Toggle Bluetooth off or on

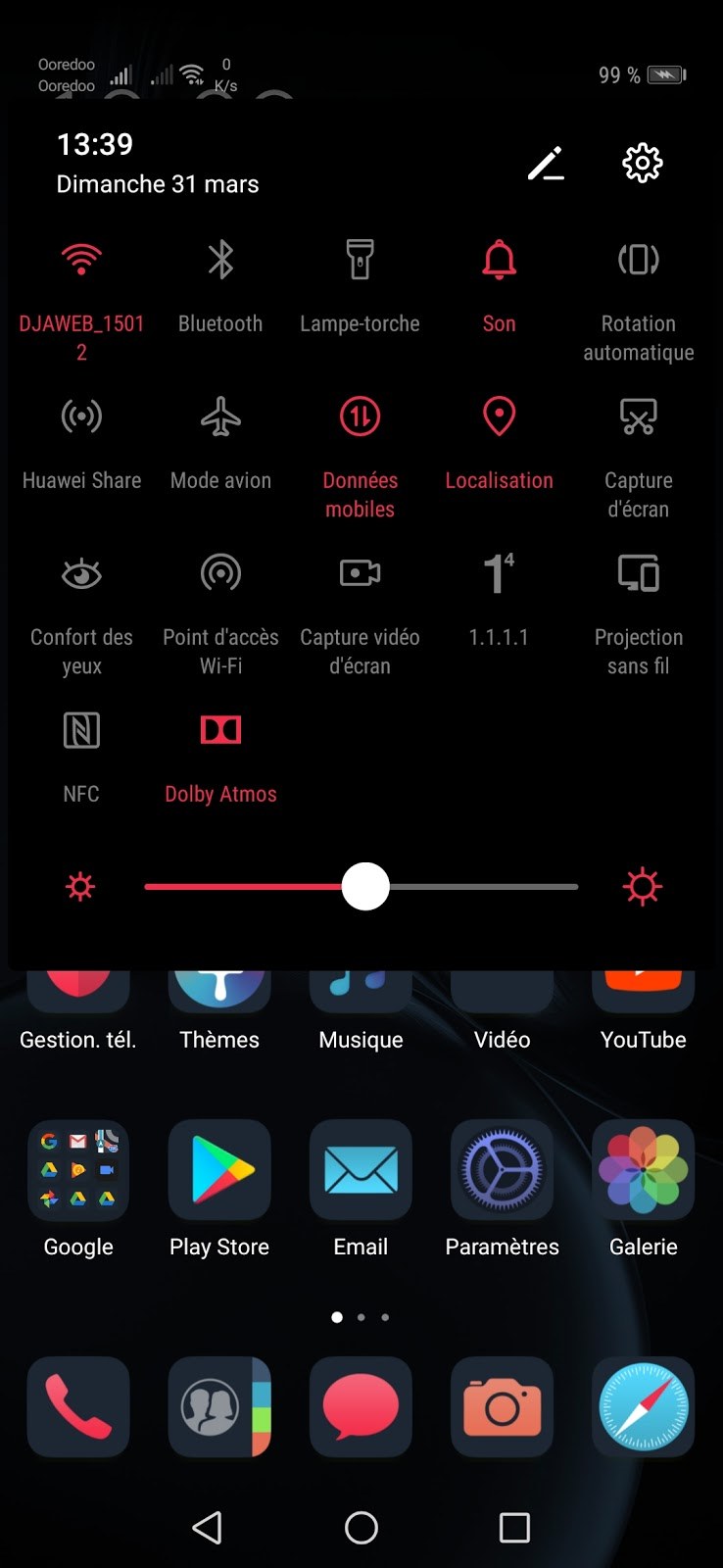(x=219, y=260)
